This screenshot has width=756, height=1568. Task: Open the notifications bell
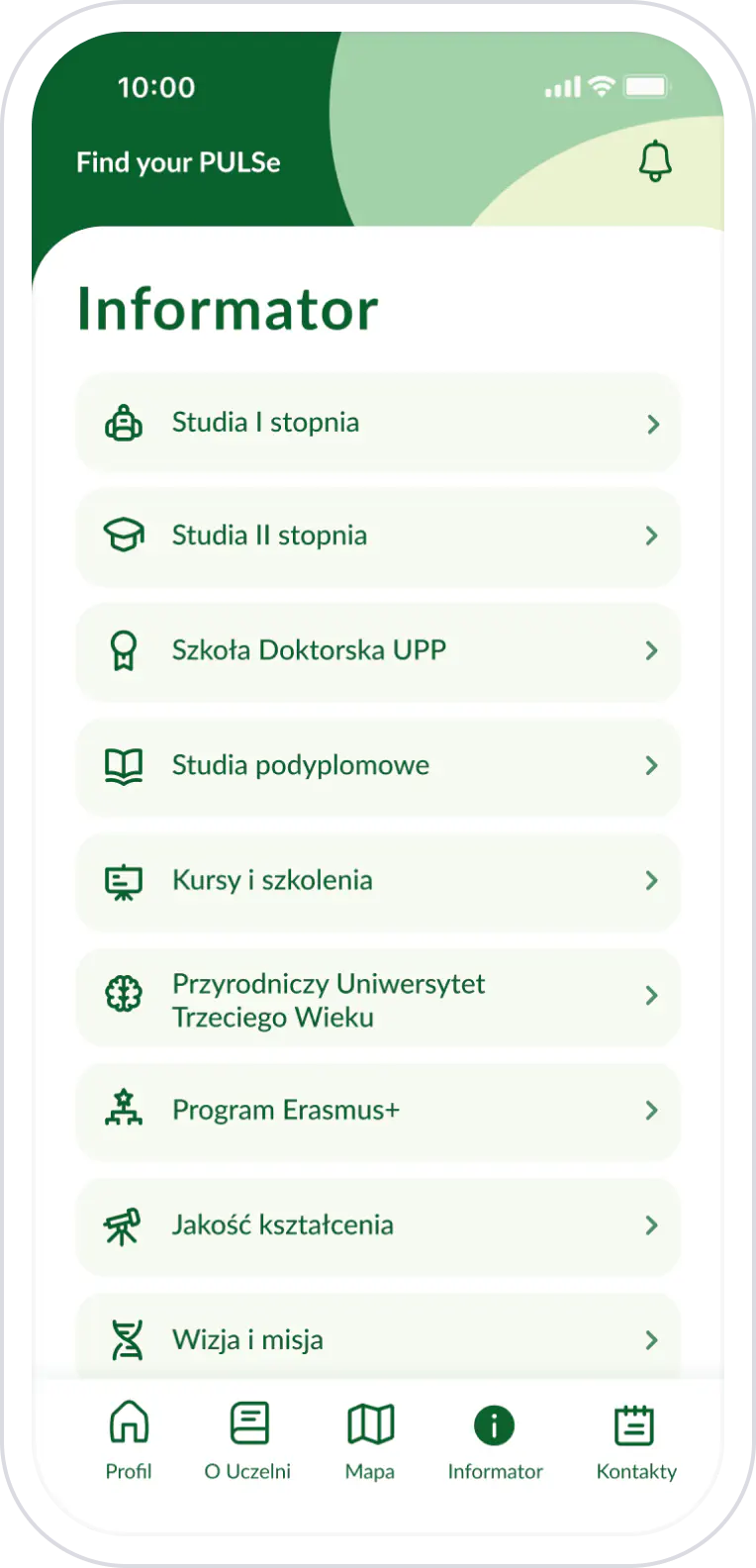(x=655, y=160)
